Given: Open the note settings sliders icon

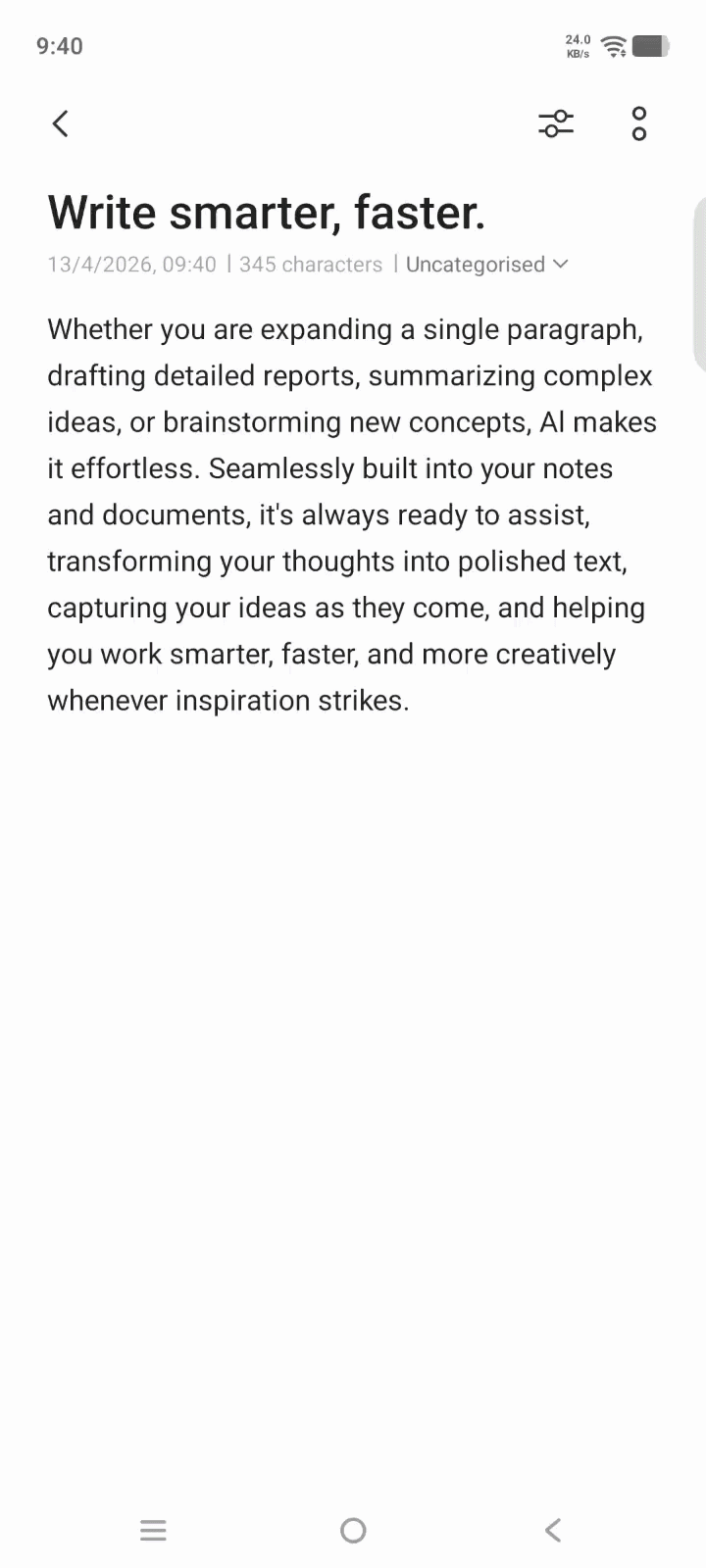Looking at the screenshot, I should (556, 123).
